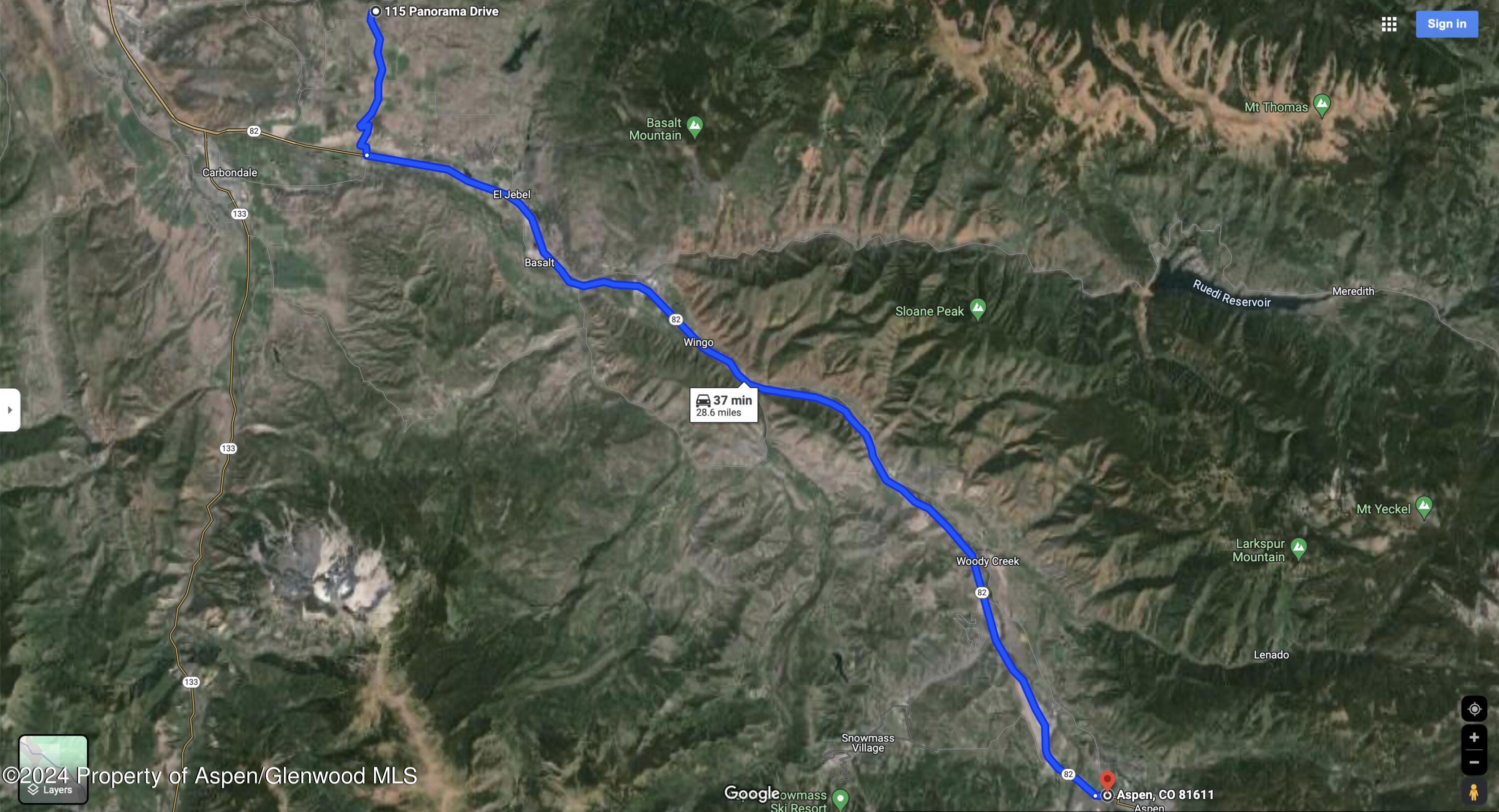Select the Basalt Mountain peak marker
This screenshot has width=1499, height=812.
tap(694, 126)
